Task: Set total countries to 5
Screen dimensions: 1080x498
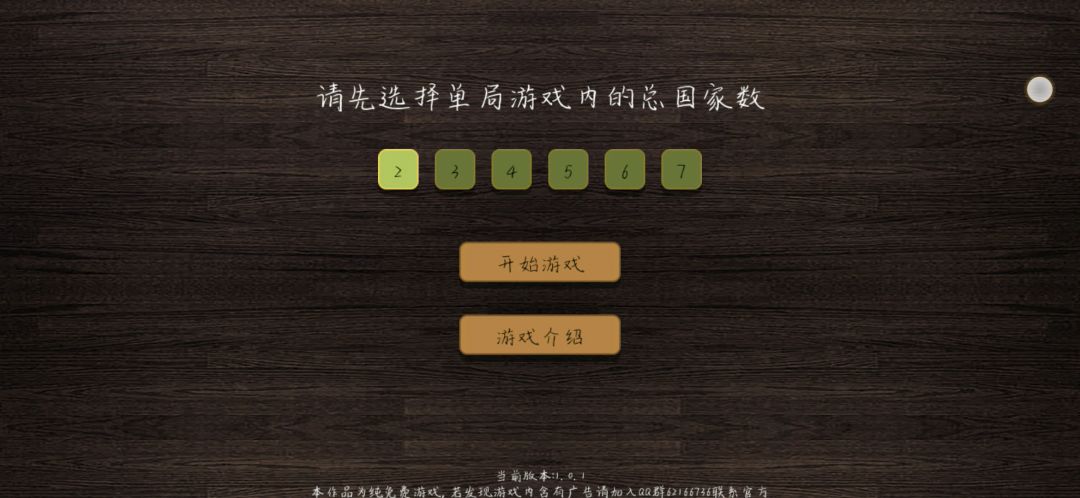Action: (568, 169)
